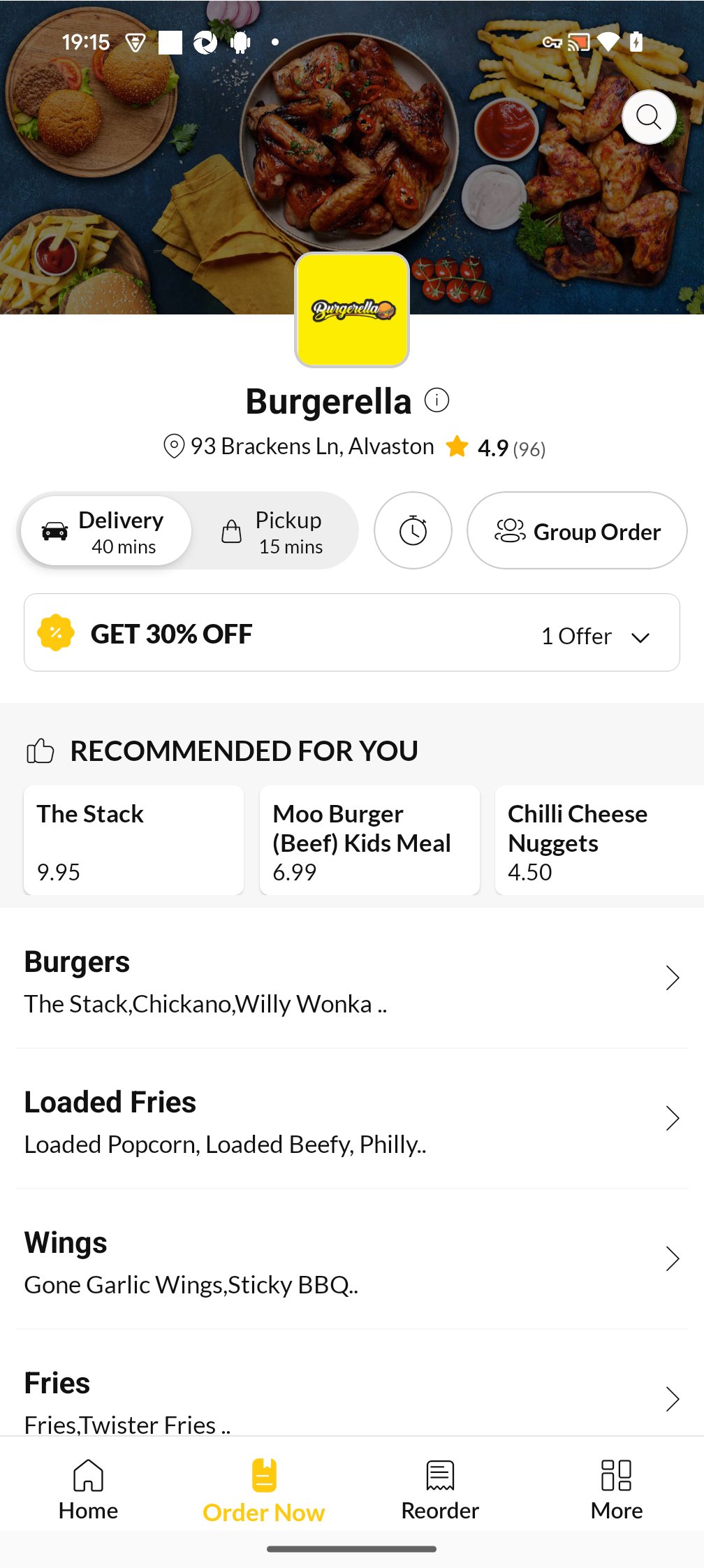View the Wings category
704x1568 pixels.
pyautogui.click(x=352, y=1260)
